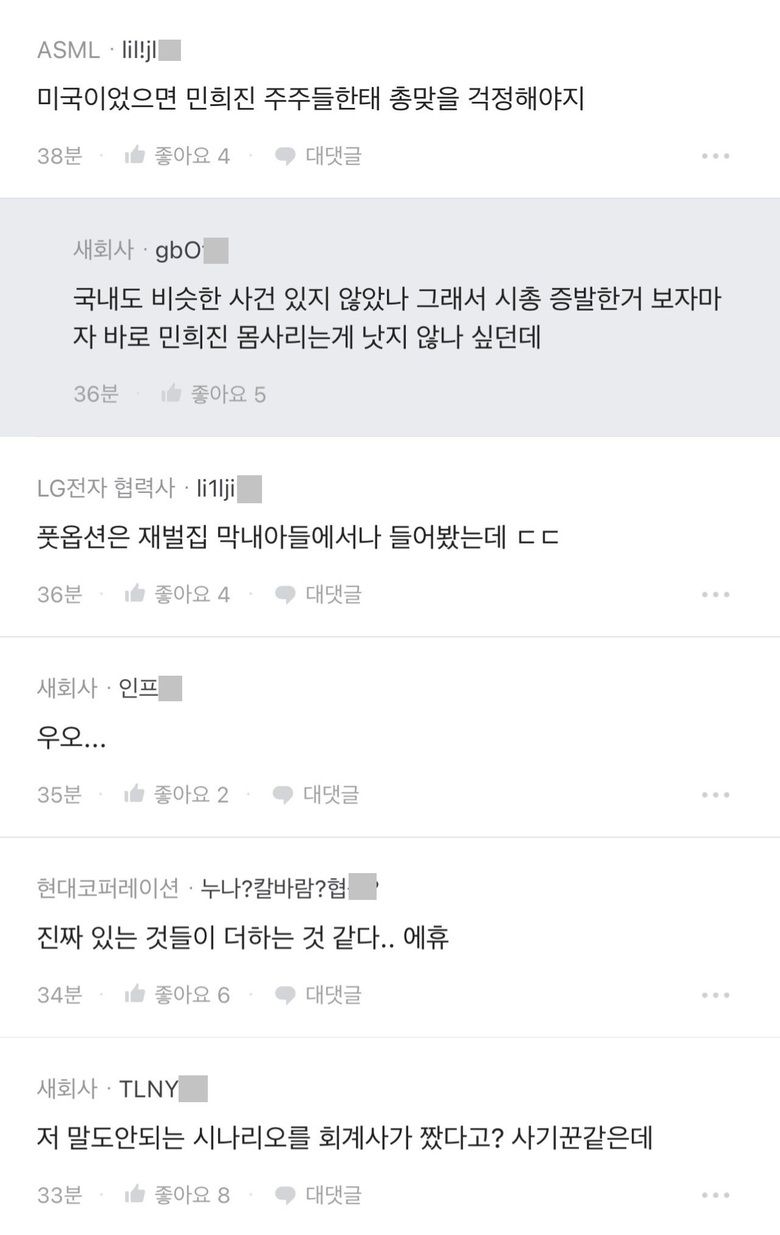This screenshot has height=1235, width=780.
Task: Reply to the ASML user's comment
Action: pyautogui.click(x=318, y=156)
